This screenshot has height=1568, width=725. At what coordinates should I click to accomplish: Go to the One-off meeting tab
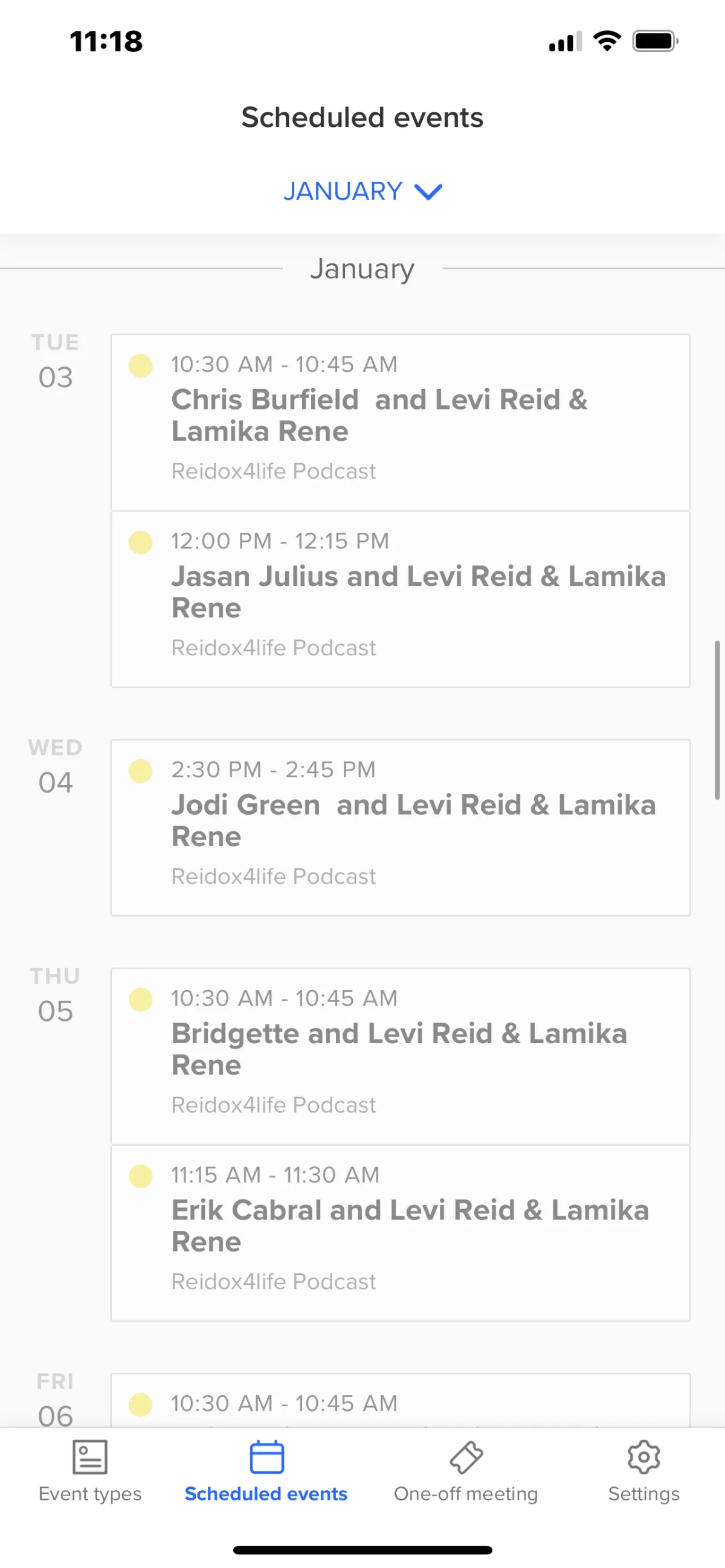click(x=466, y=1470)
